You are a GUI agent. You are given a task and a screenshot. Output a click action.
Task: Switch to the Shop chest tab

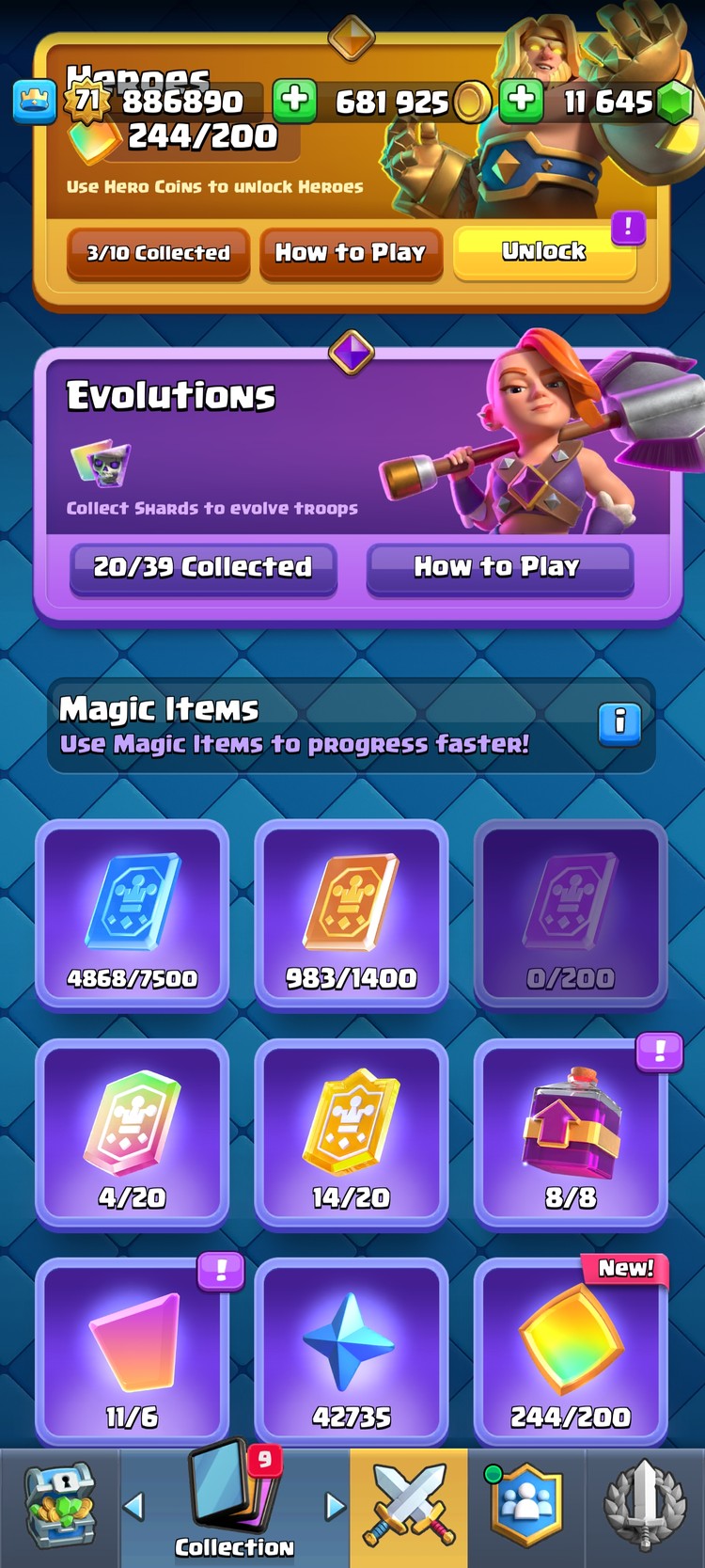point(59,1507)
